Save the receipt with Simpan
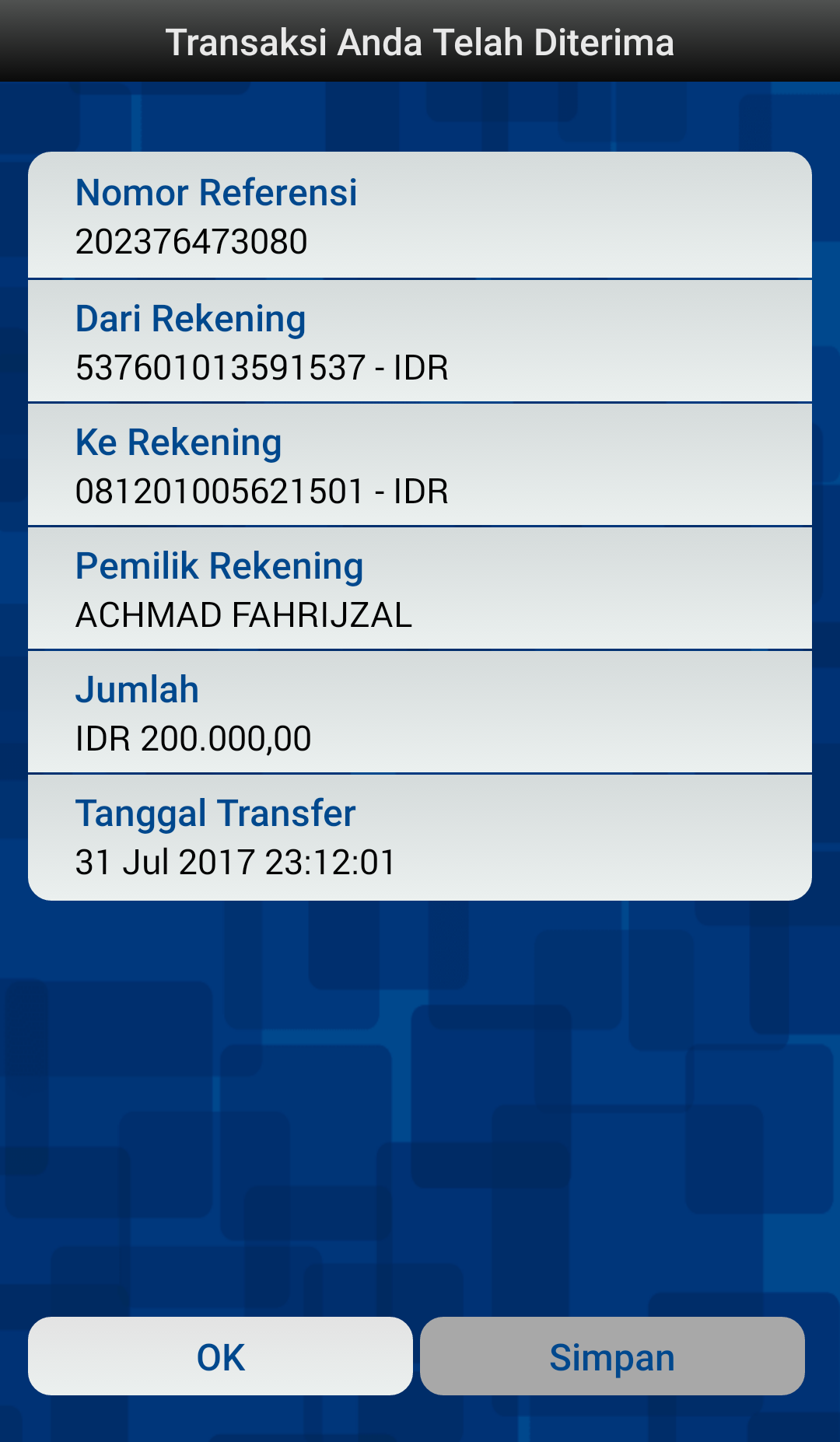This screenshot has height=1442, width=840. click(612, 1356)
